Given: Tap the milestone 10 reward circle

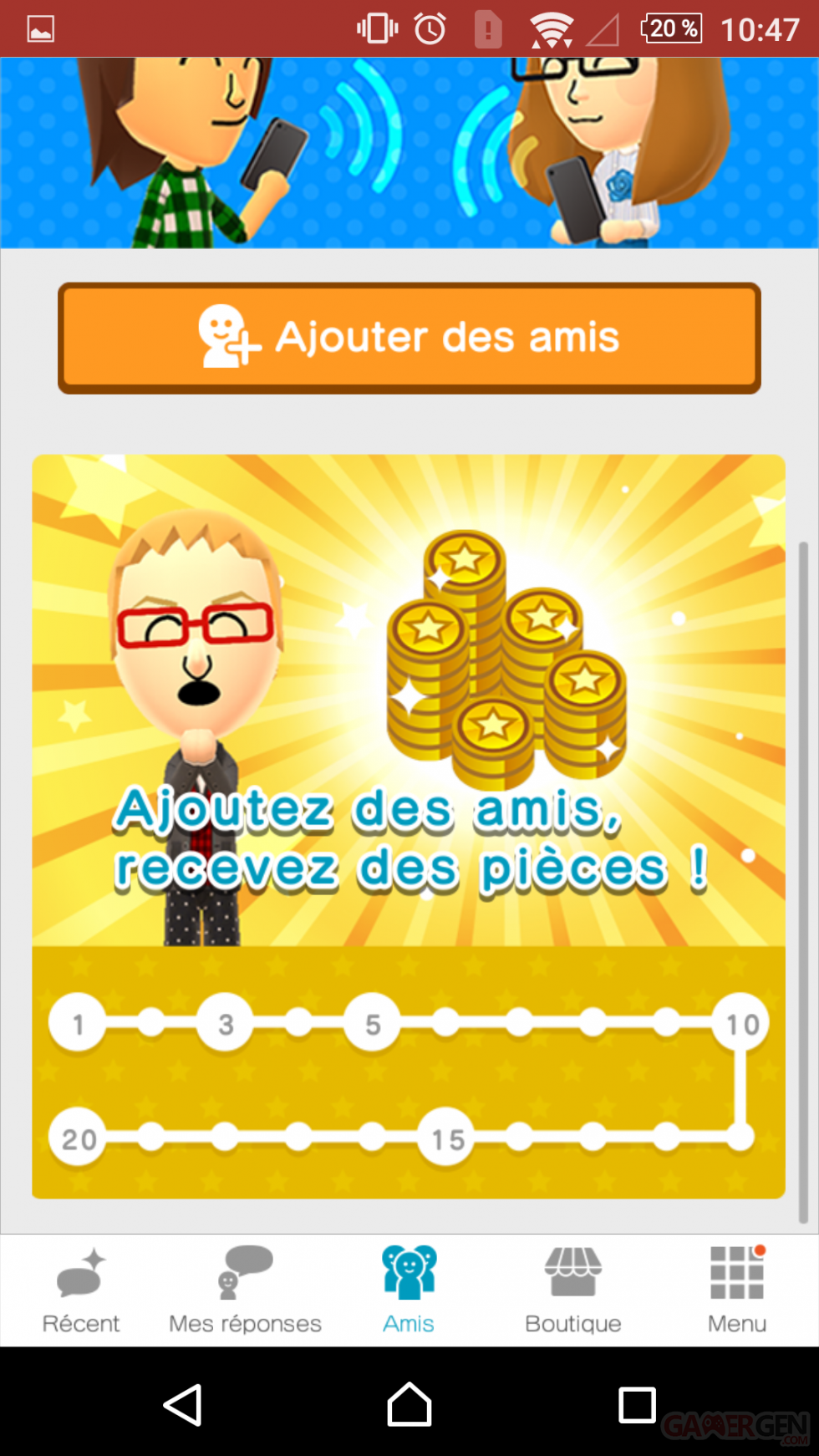Looking at the screenshot, I should click(x=742, y=1023).
